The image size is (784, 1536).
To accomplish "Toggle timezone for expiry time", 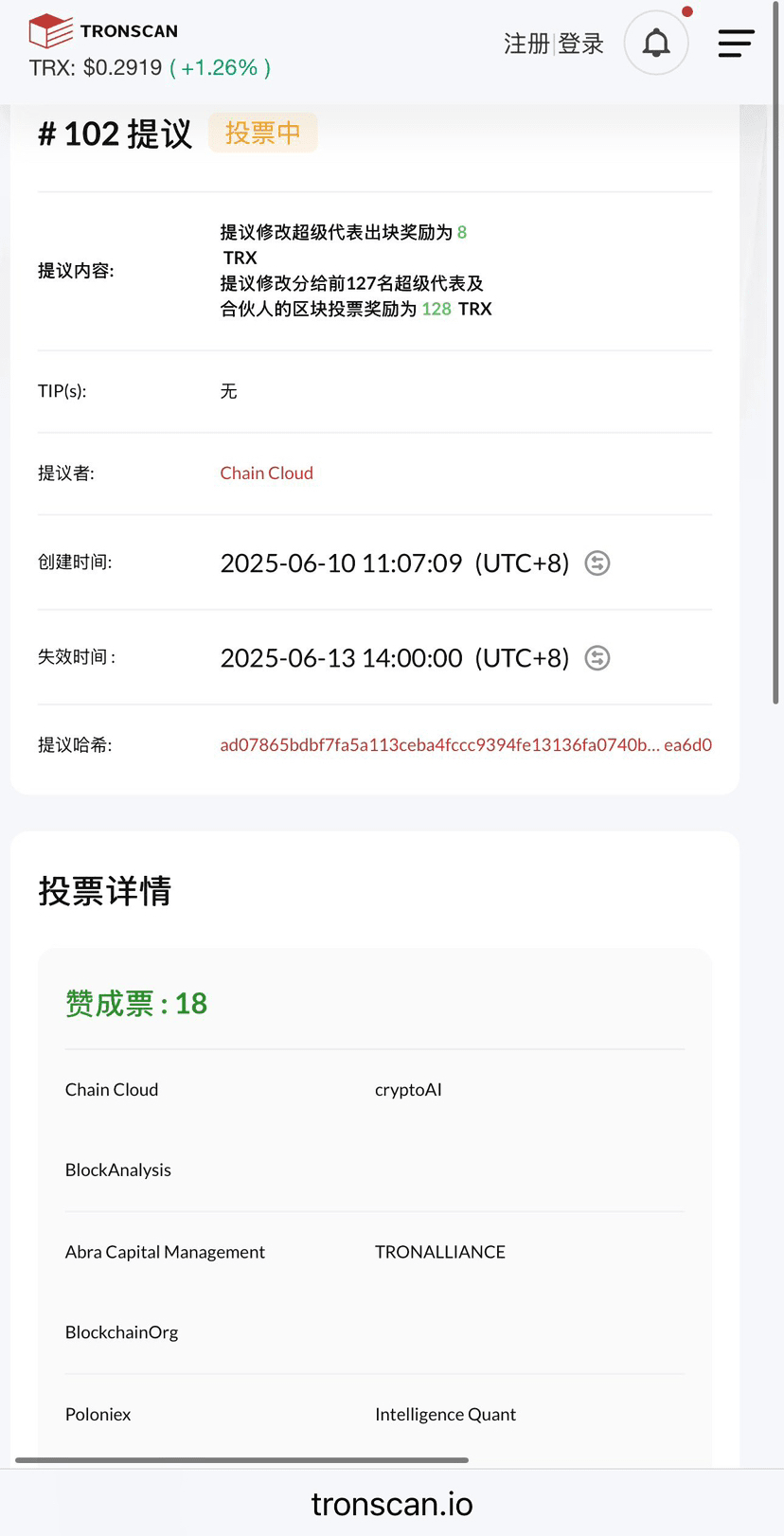I will 597,658.
